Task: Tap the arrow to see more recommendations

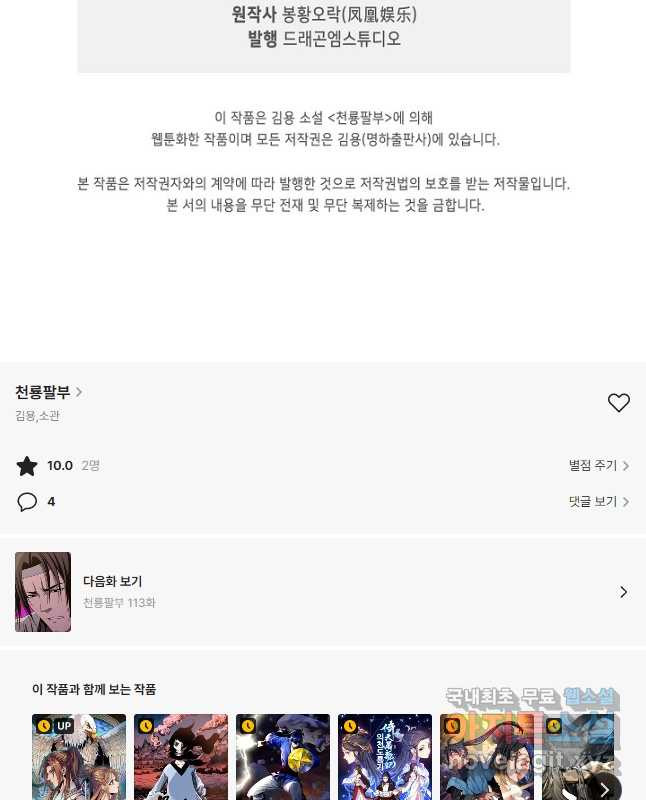Action: click(603, 786)
